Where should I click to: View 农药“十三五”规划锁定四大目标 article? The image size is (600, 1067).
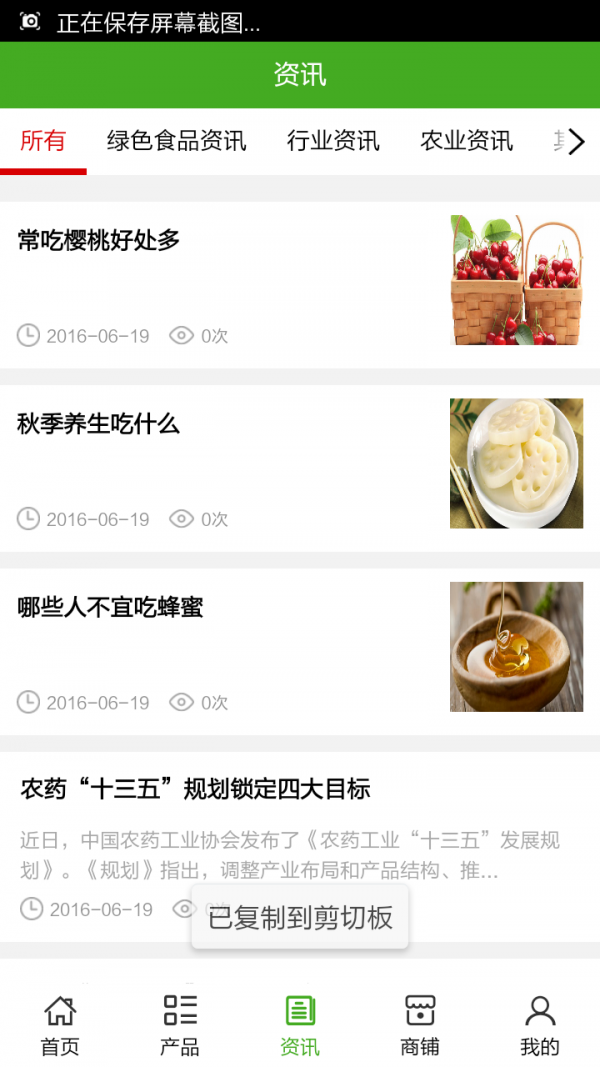[196, 789]
